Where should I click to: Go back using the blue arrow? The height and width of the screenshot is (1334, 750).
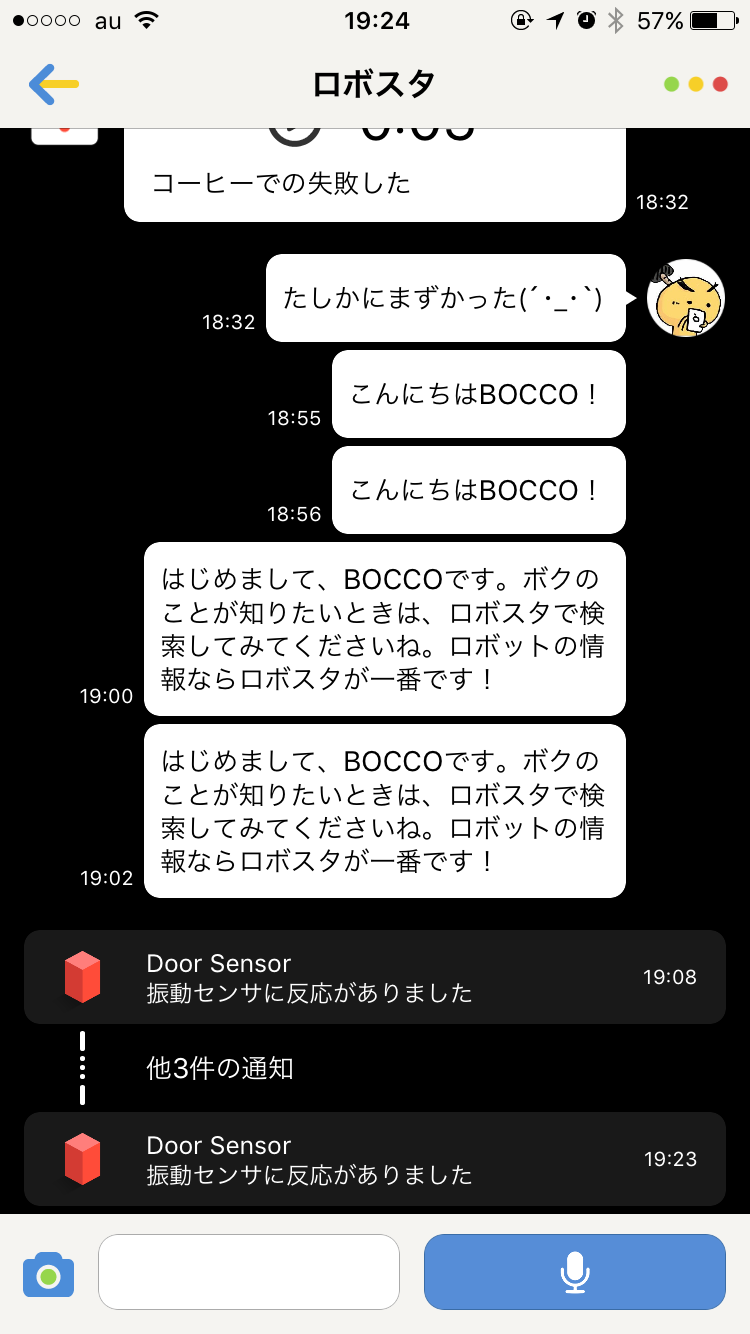point(52,85)
